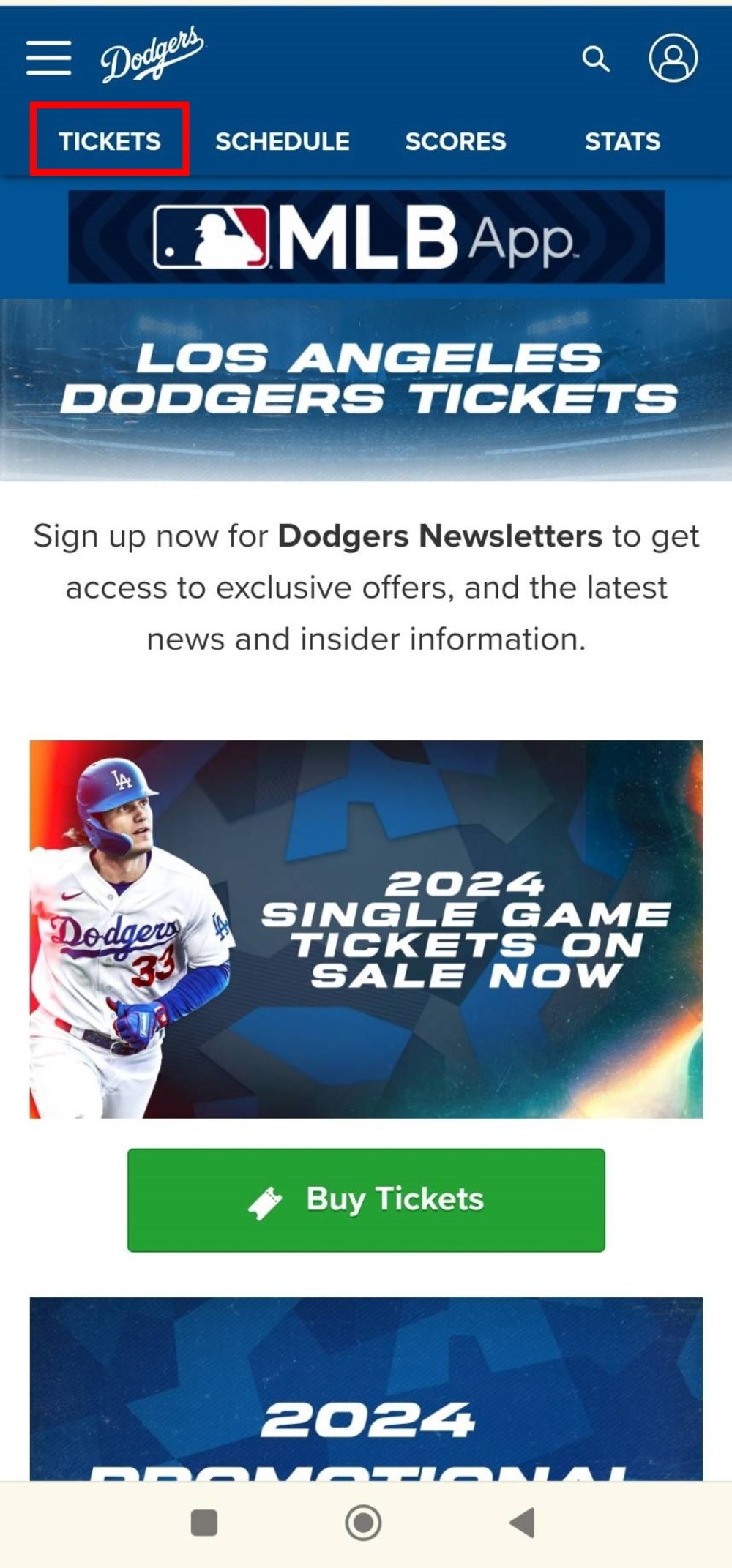
Task: Click the MLB logo in the App banner
Action: 212,236
